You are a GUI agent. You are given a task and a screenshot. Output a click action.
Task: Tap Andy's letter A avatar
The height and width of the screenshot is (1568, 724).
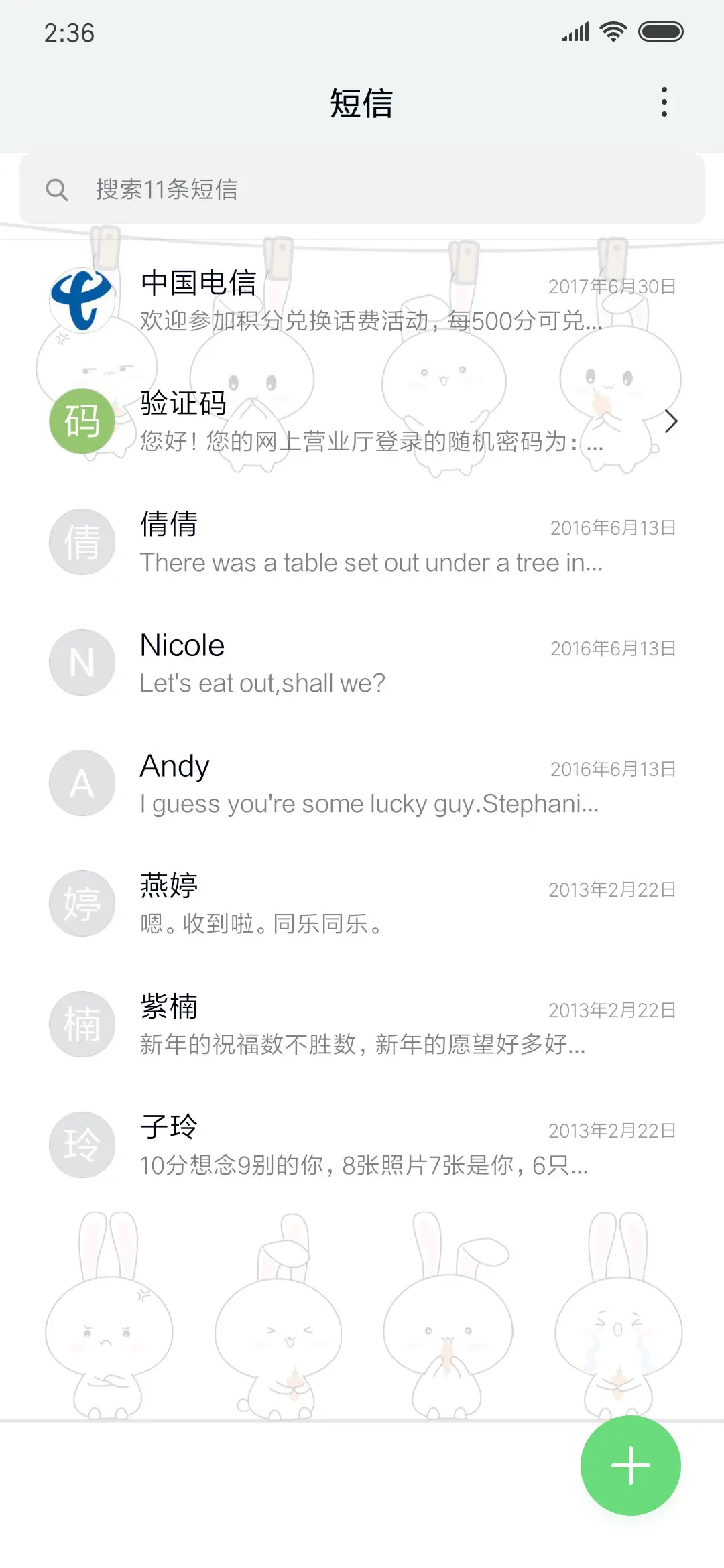[81, 783]
